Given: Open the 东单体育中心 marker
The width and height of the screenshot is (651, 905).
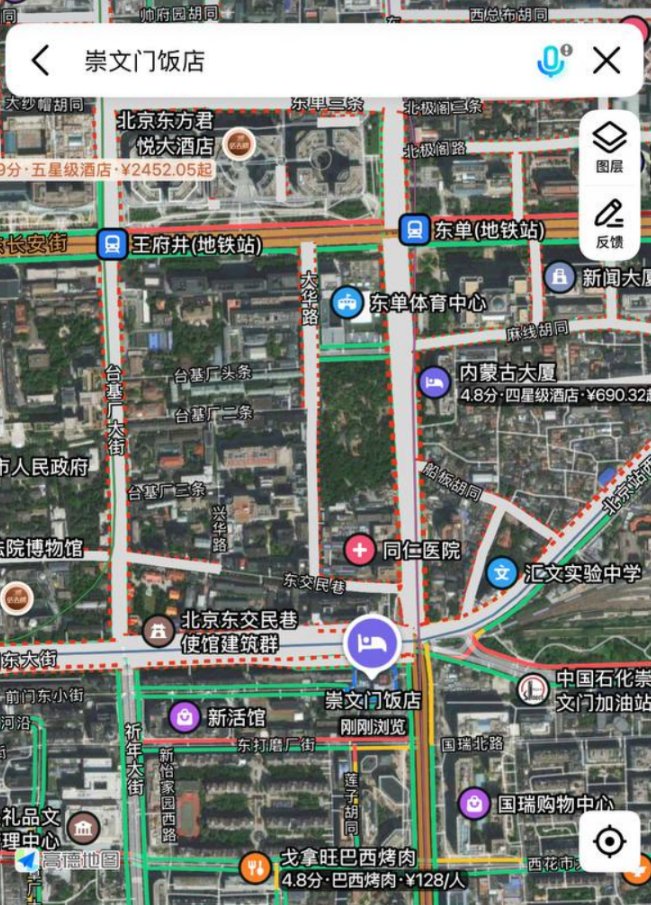Looking at the screenshot, I should tap(348, 301).
